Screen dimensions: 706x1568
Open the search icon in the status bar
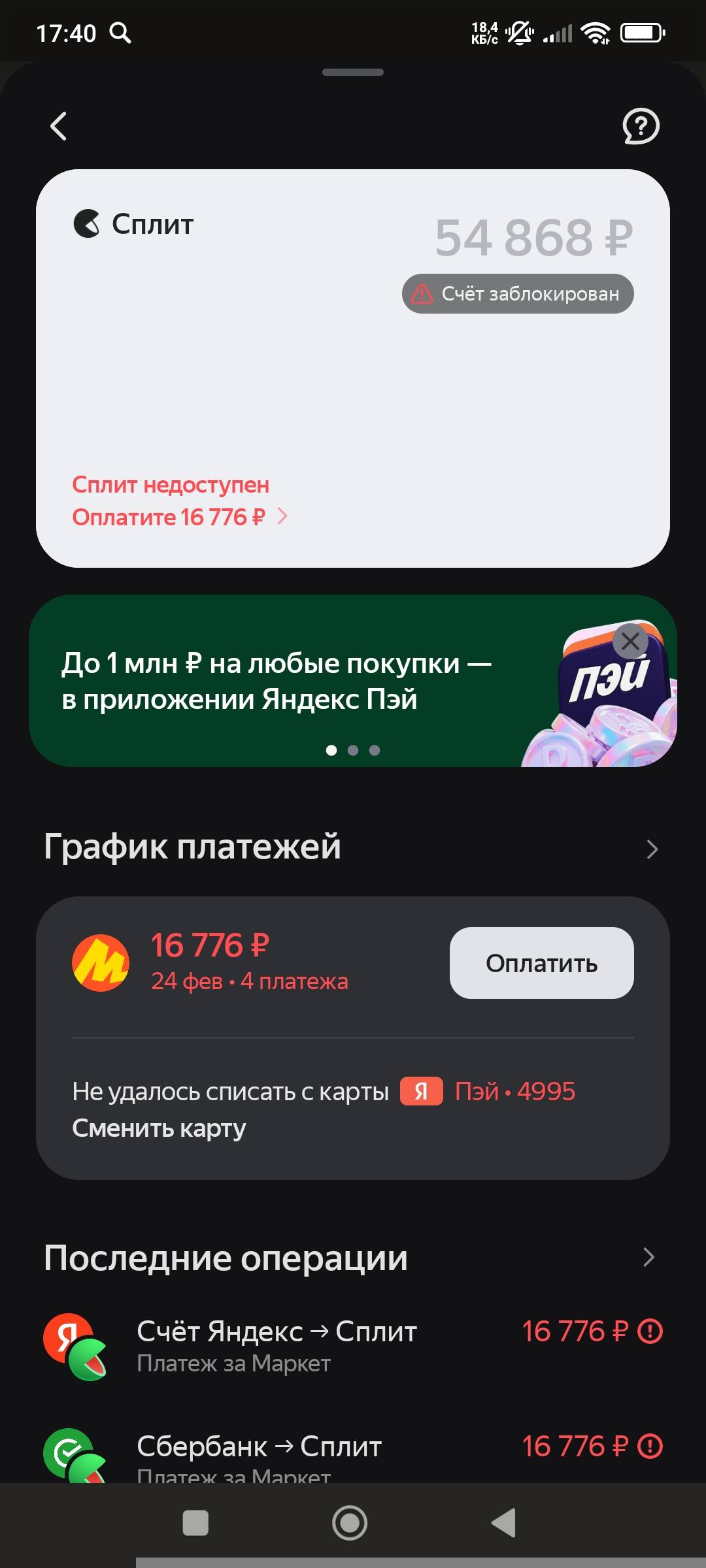point(119,31)
